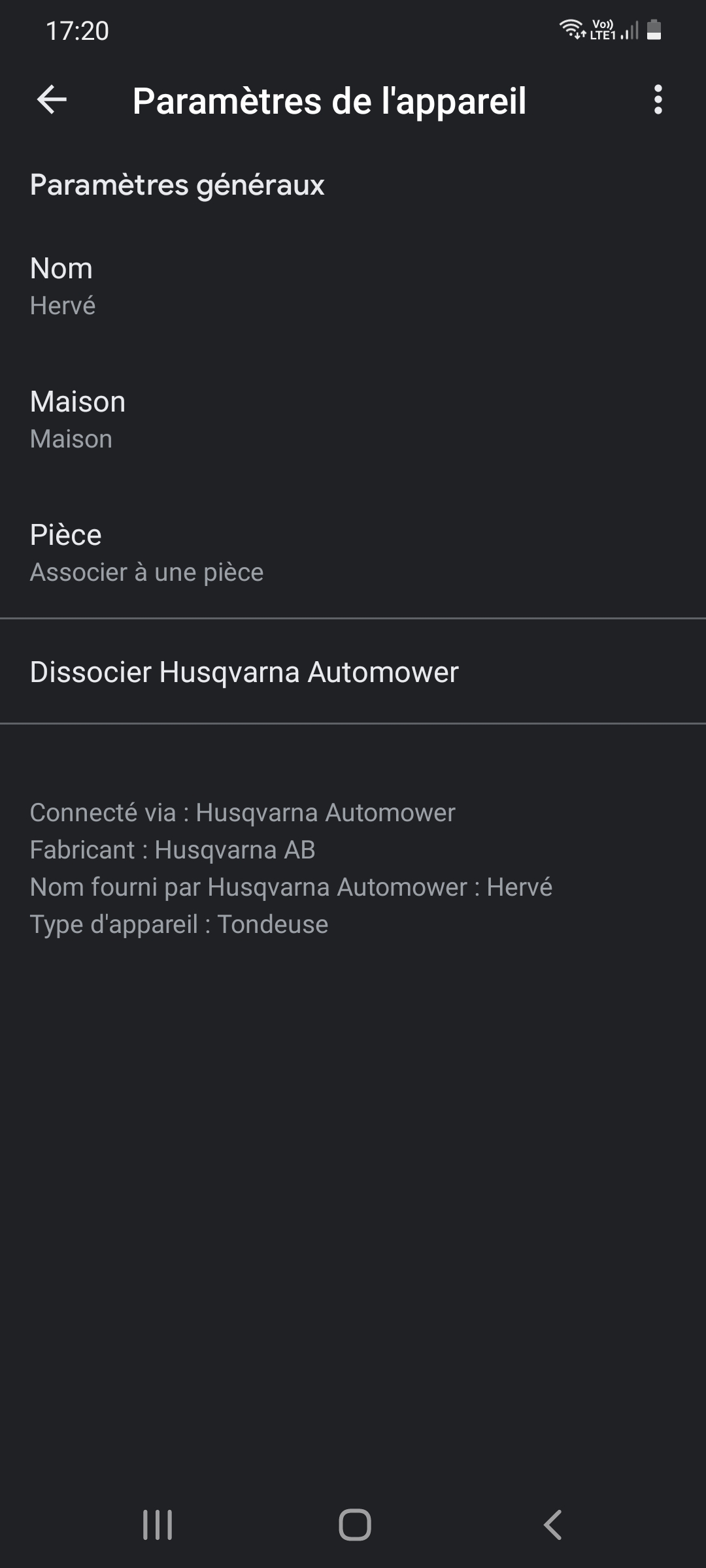Edit the device name Hervé
Viewport: 706px width, 1568px height.
(353, 286)
